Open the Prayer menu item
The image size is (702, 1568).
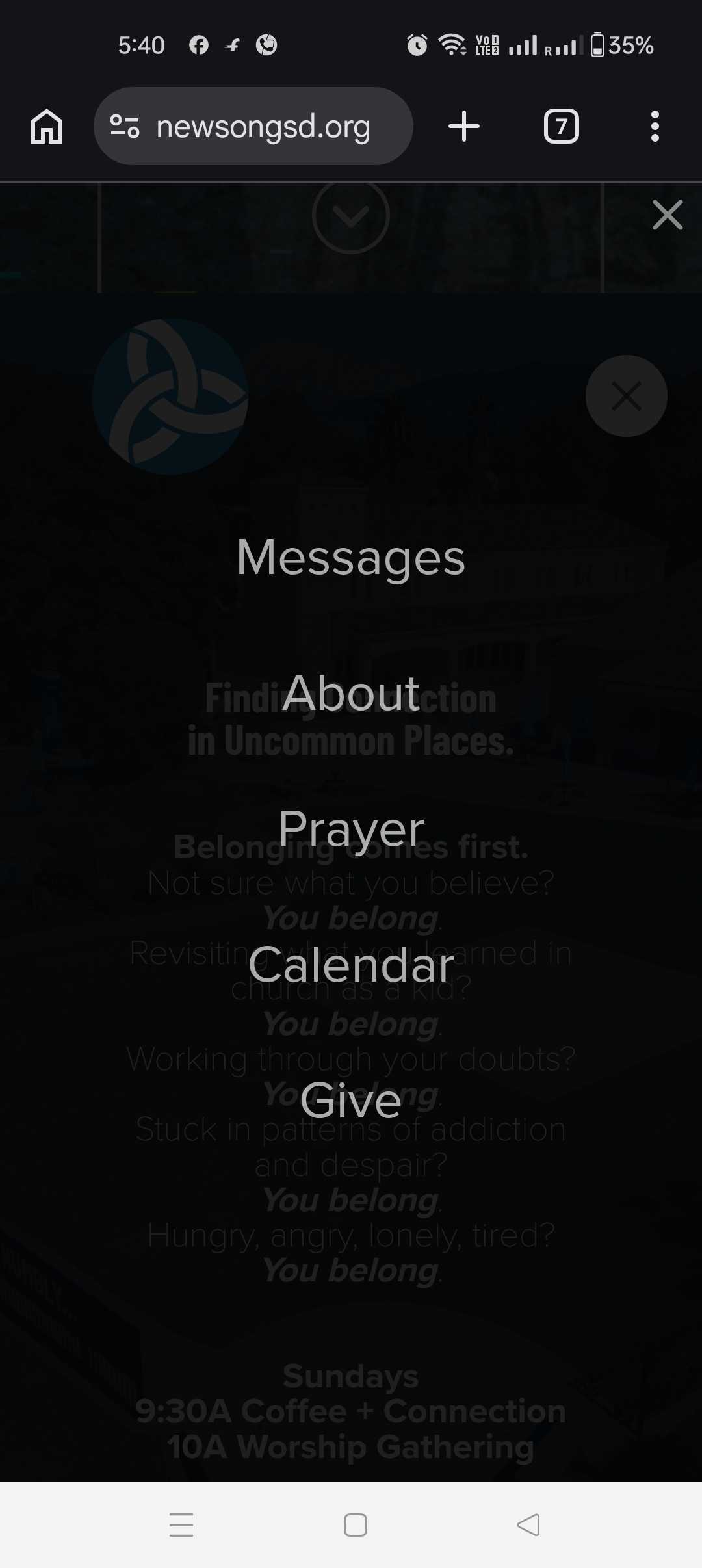[351, 829]
